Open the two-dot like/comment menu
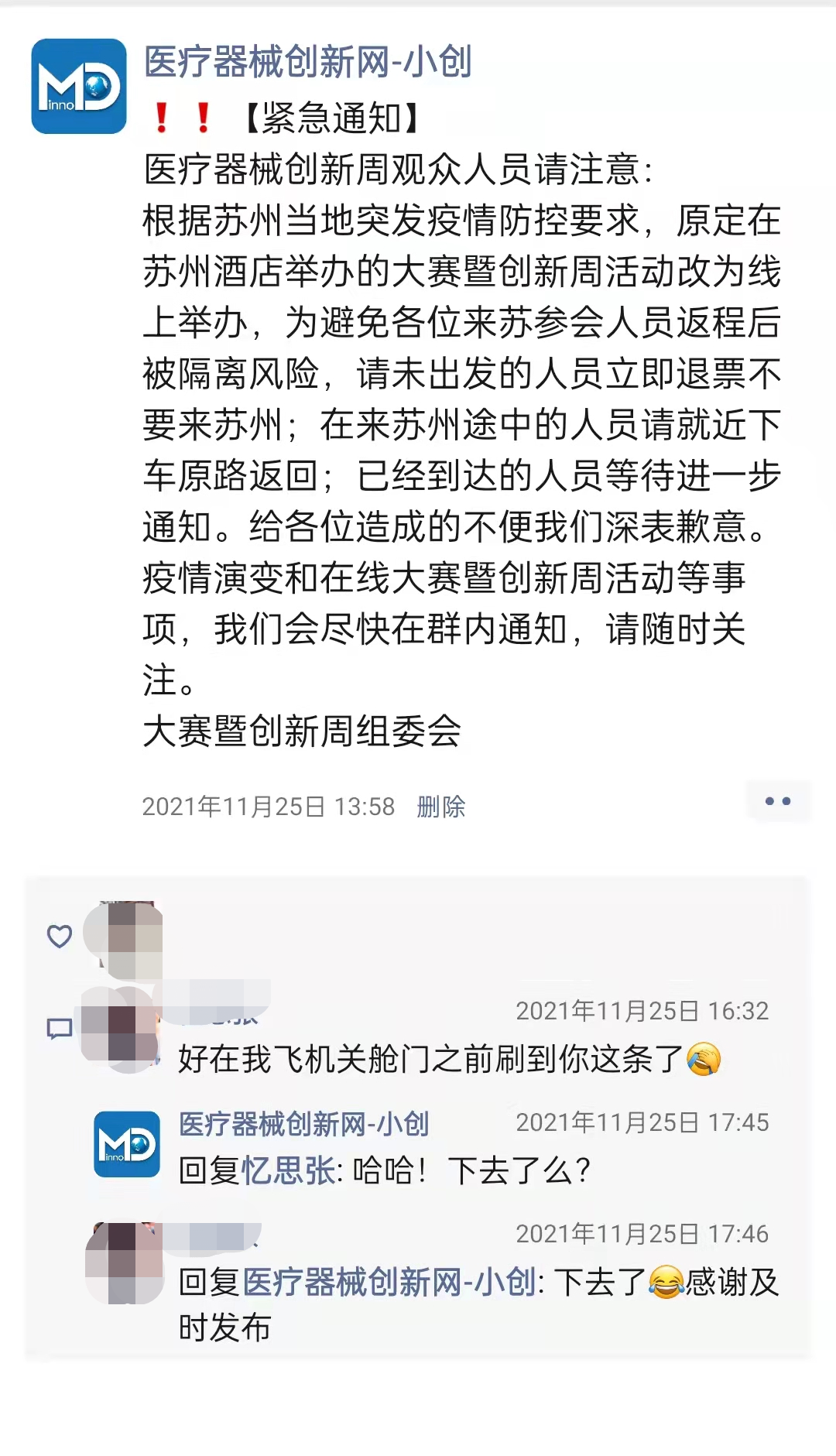The height and width of the screenshot is (1456, 836). (777, 801)
